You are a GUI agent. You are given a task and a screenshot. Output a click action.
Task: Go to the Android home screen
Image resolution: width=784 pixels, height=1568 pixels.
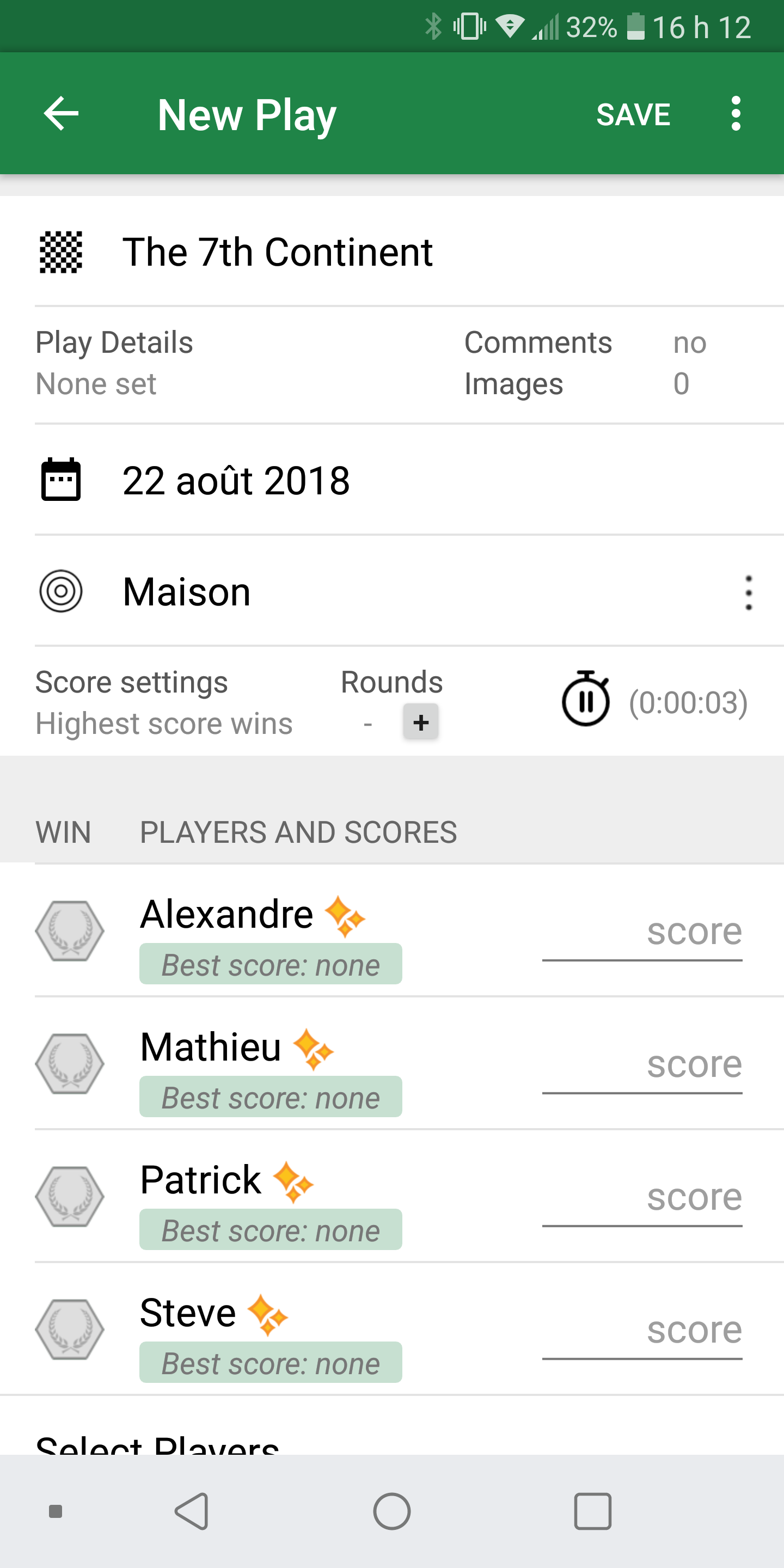point(392,1511)
